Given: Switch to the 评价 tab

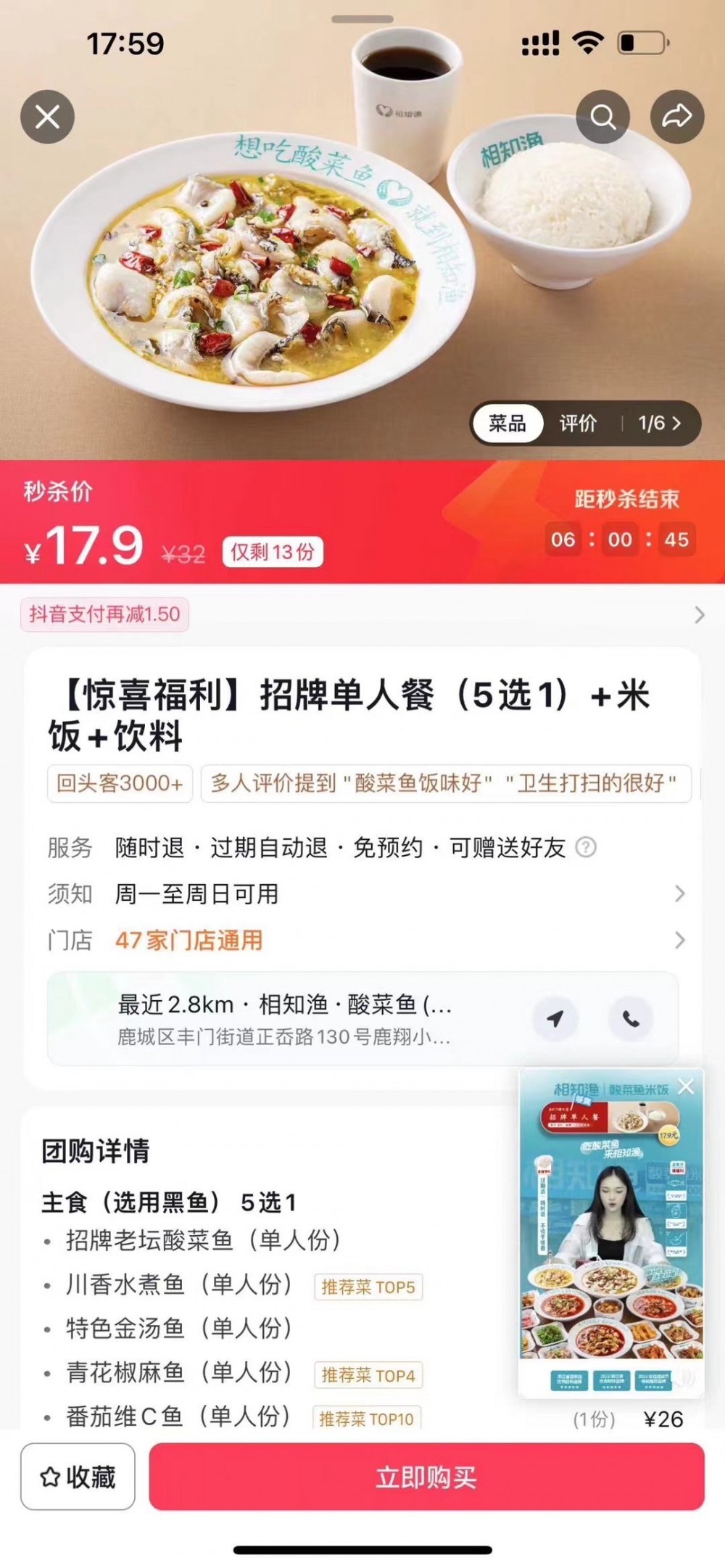Looking at the screenshot, I should point(578,424).
